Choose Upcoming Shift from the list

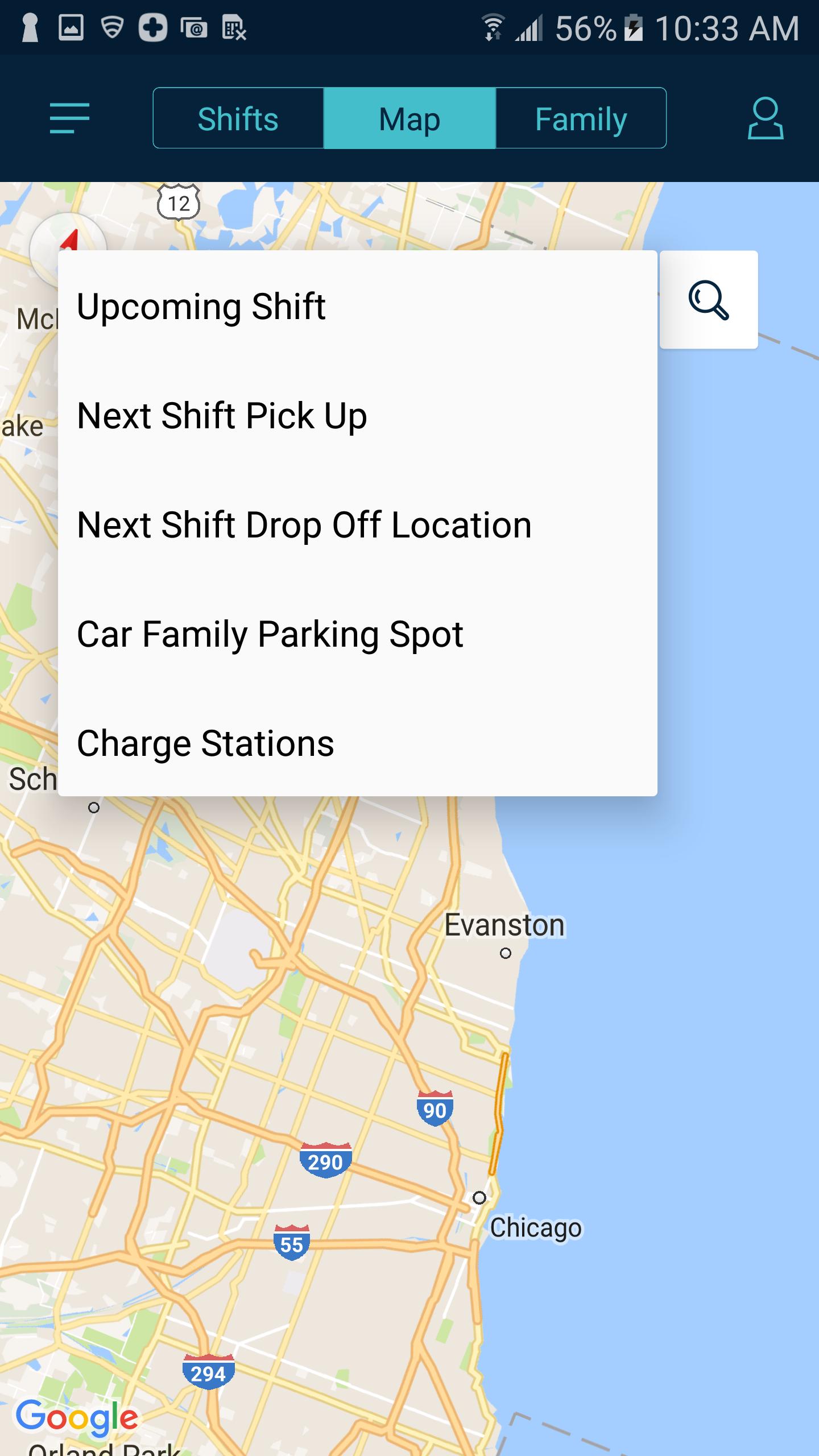357,307
